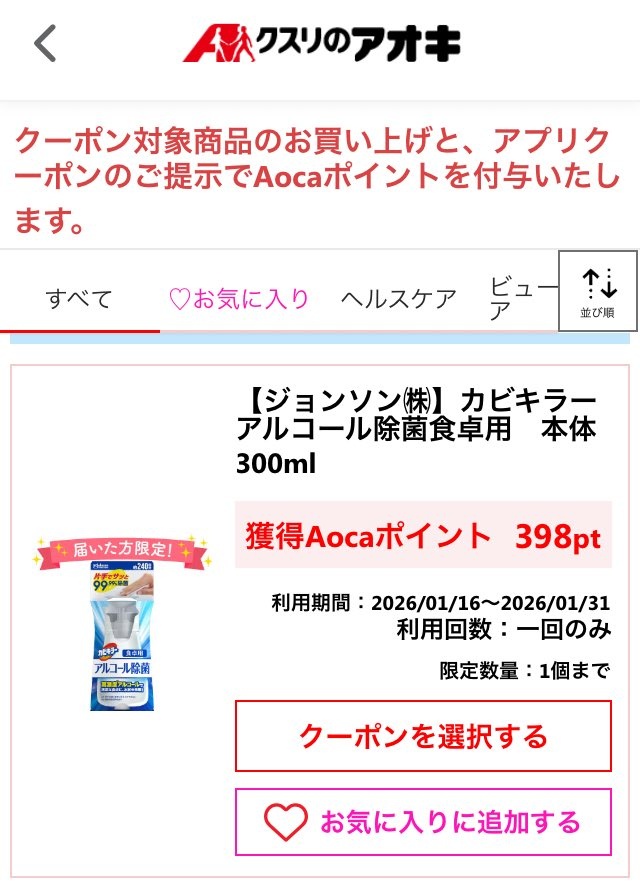Open the 並び順 sort options
640x887 pixels.
point(597,291)
